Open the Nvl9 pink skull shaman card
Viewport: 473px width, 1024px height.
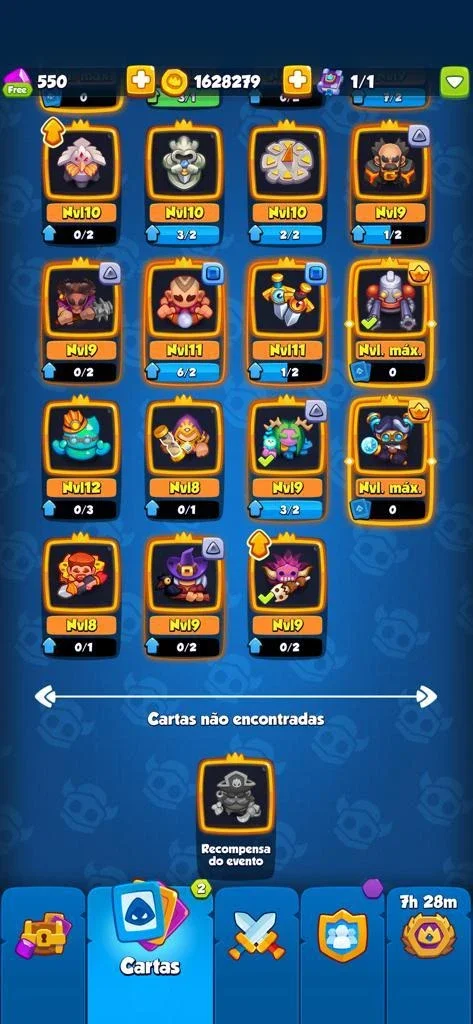point(287,596)
